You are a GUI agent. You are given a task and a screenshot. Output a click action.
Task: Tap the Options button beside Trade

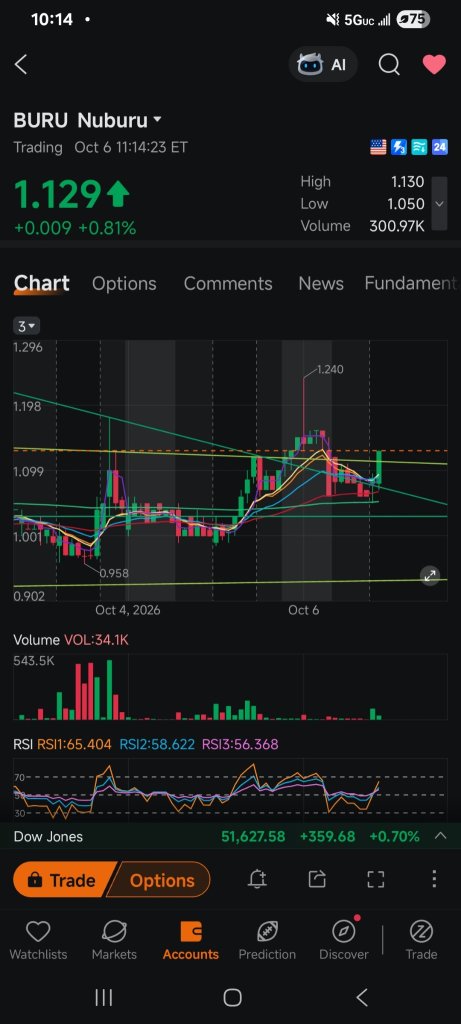click(160, 880)
